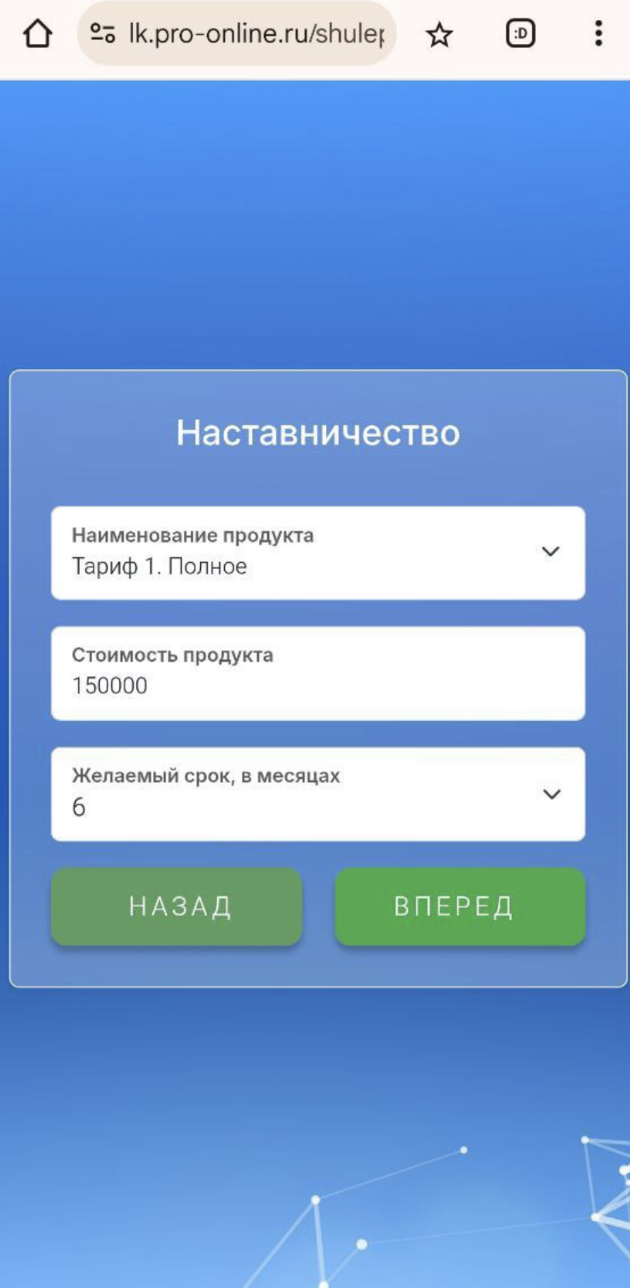Open the browser overflow menu
Viewport: 630px width, 1288px height.
pyautogui.click(x=597, y=35)
